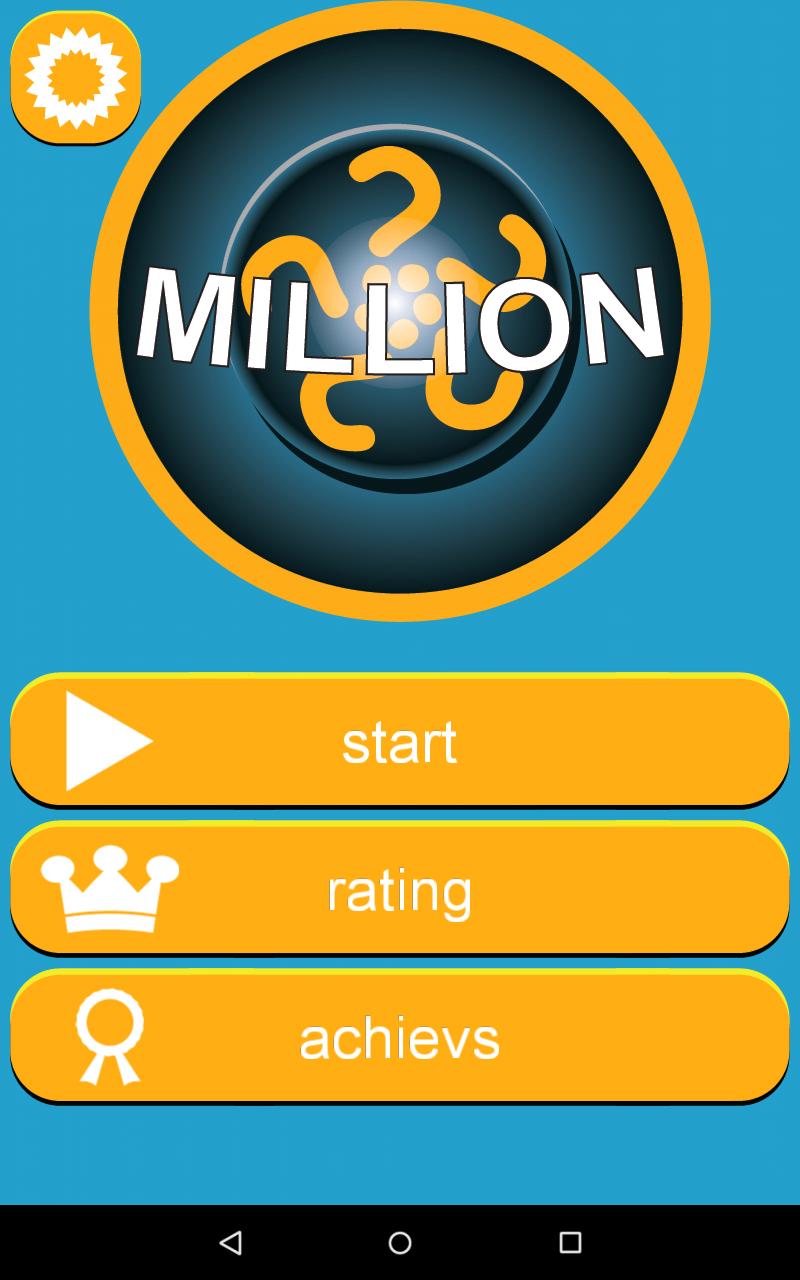
Task: Open the settings gear icon
Action: [x=75, y=77]
